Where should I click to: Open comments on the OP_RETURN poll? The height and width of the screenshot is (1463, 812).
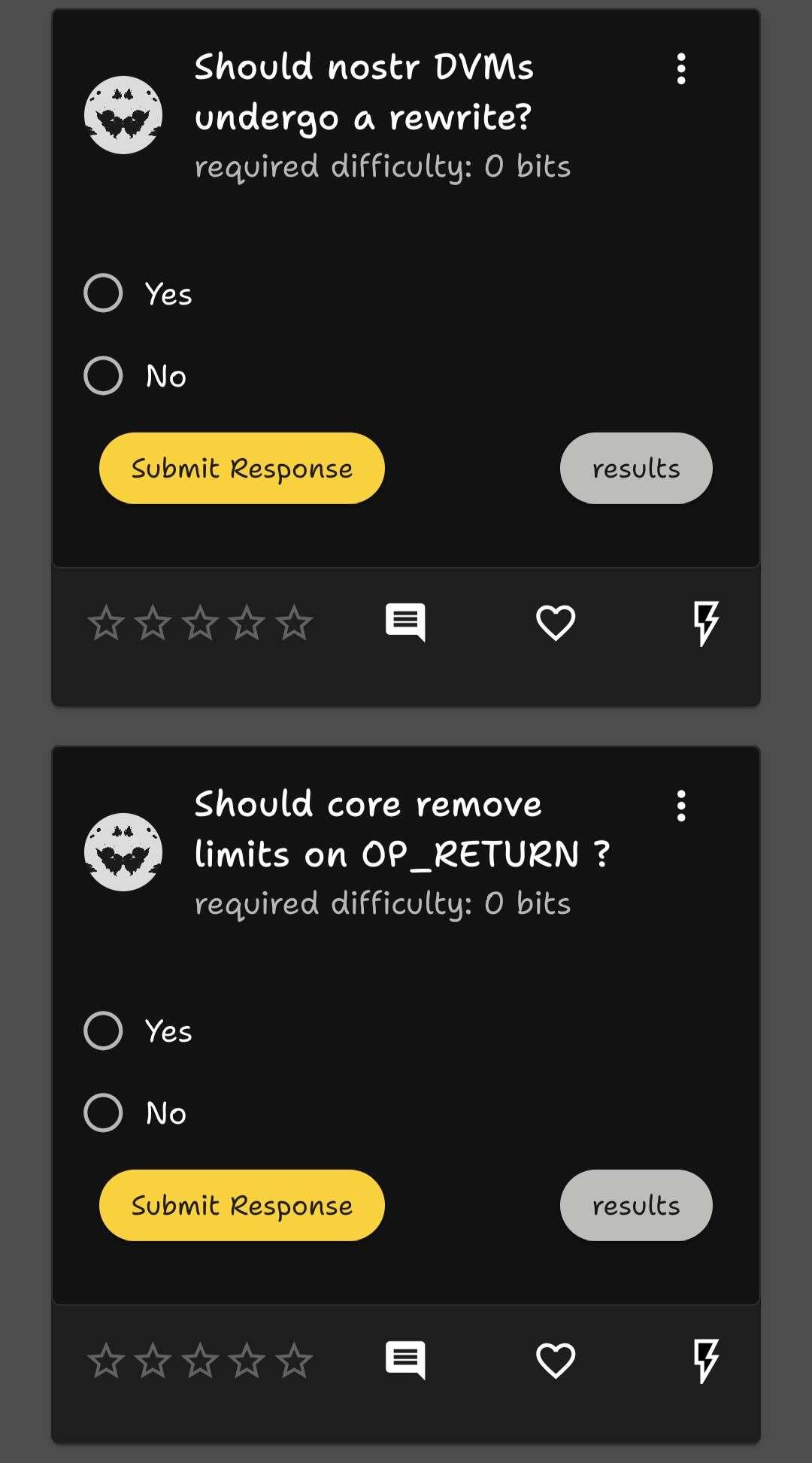405,1359
